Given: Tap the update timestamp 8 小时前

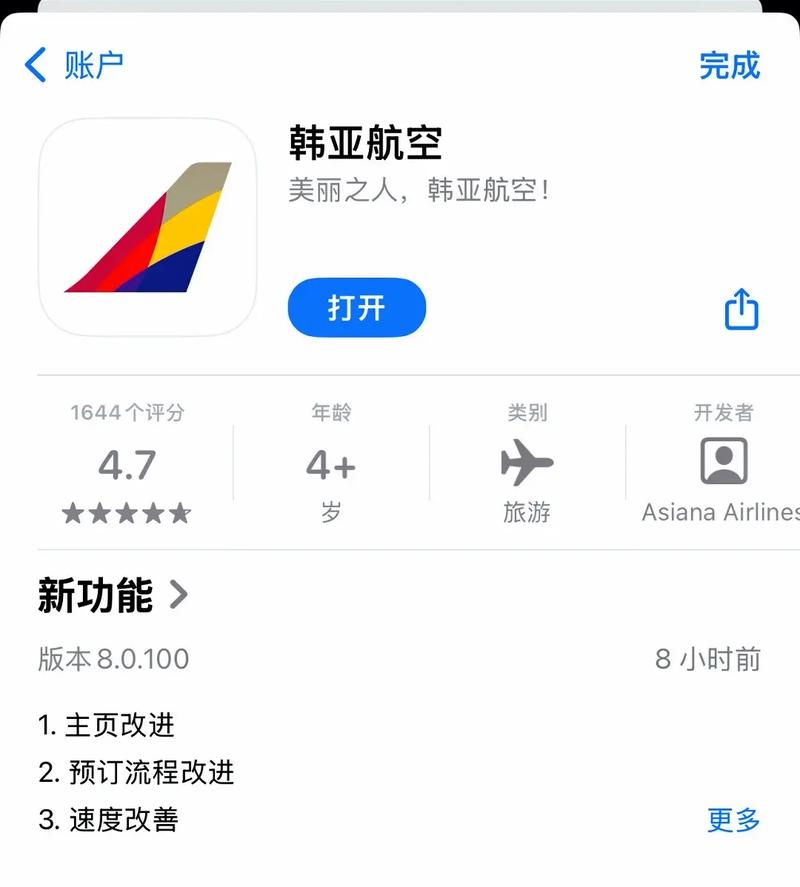Looking at the screenshot, I should [710, 659].
